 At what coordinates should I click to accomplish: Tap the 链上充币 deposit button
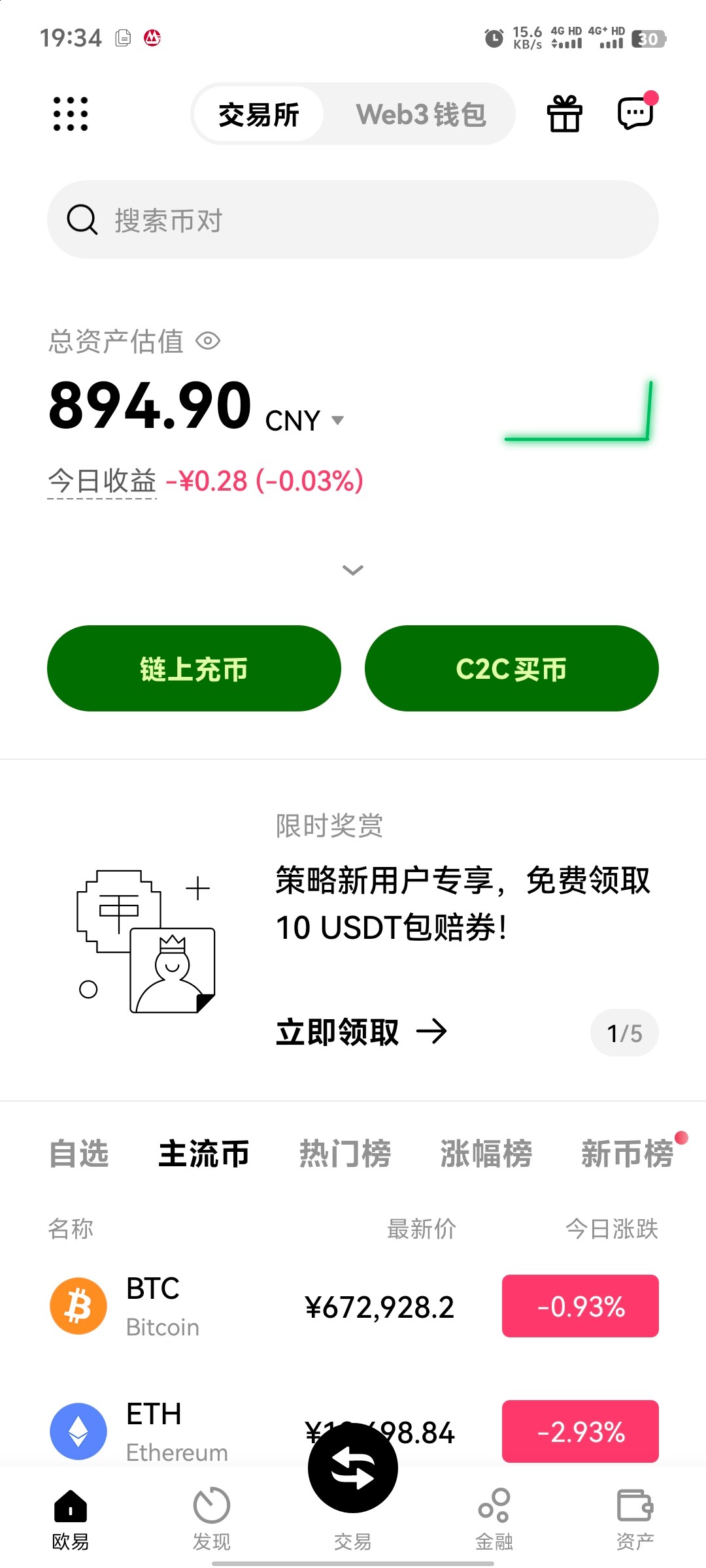pyautogui.click(x=194, y=668)
